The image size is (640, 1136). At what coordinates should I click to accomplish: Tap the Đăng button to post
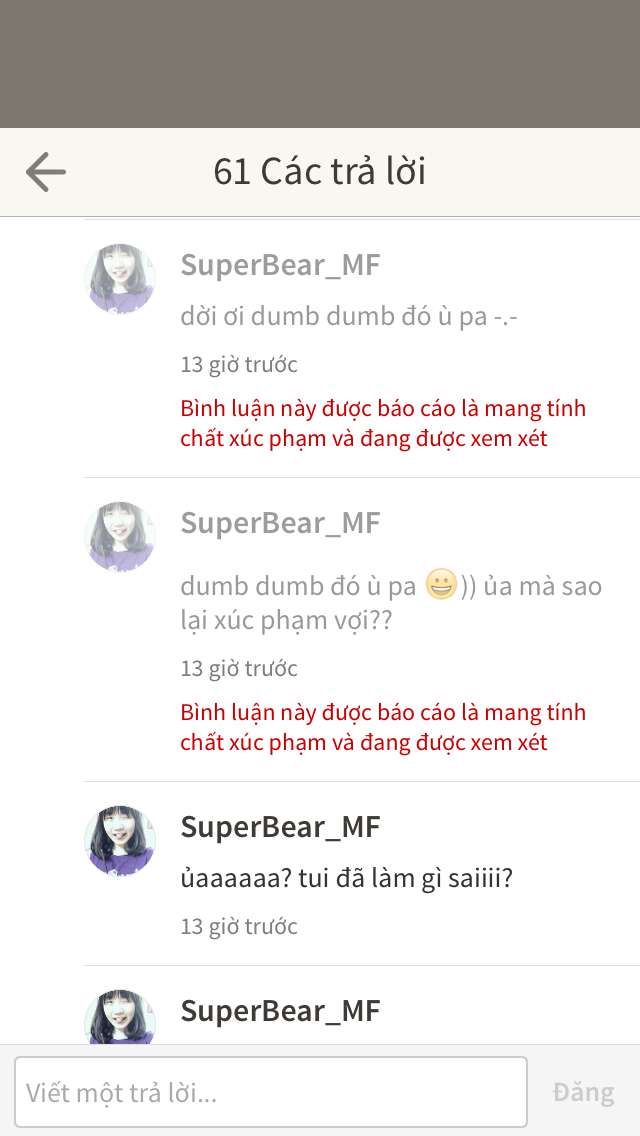point(583,1092)
